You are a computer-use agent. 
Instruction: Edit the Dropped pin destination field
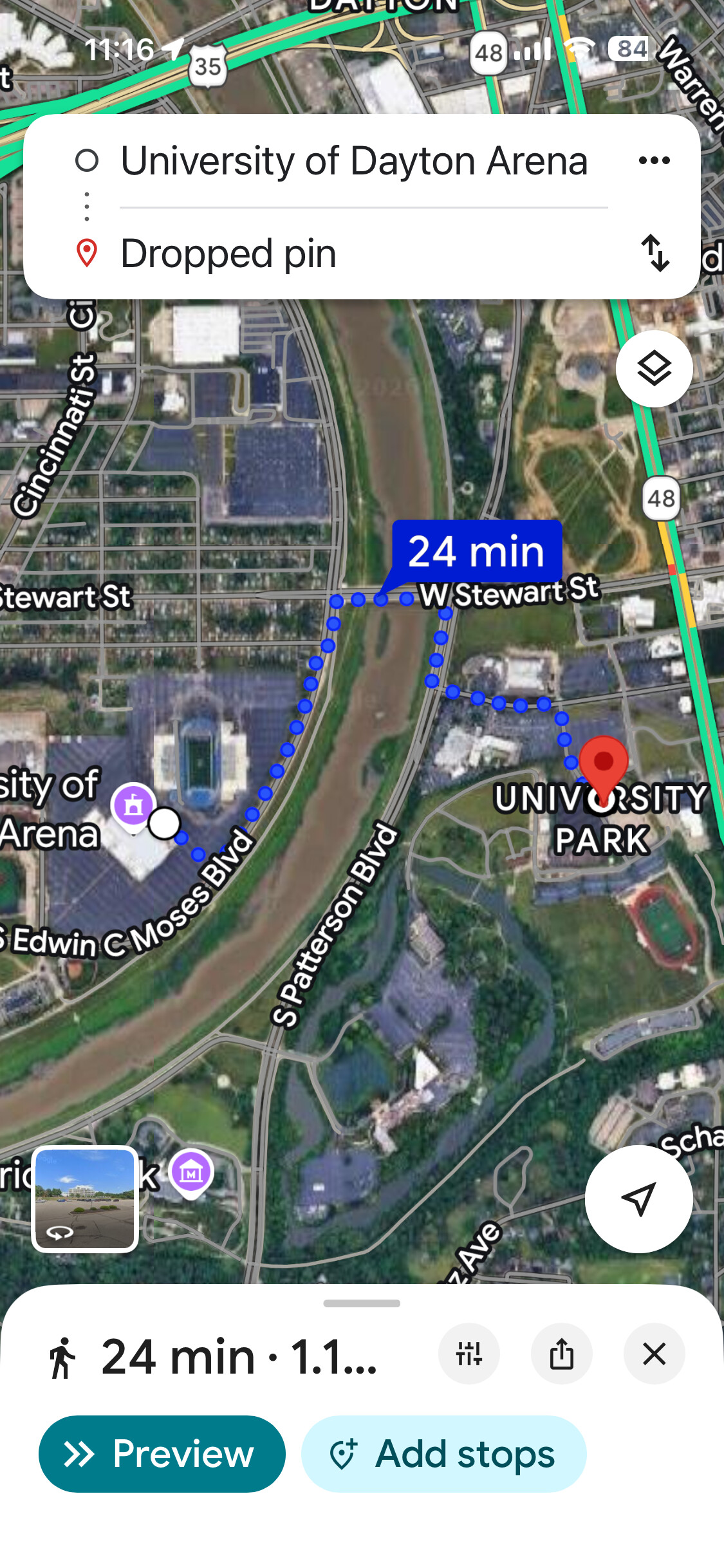point(354,254)
